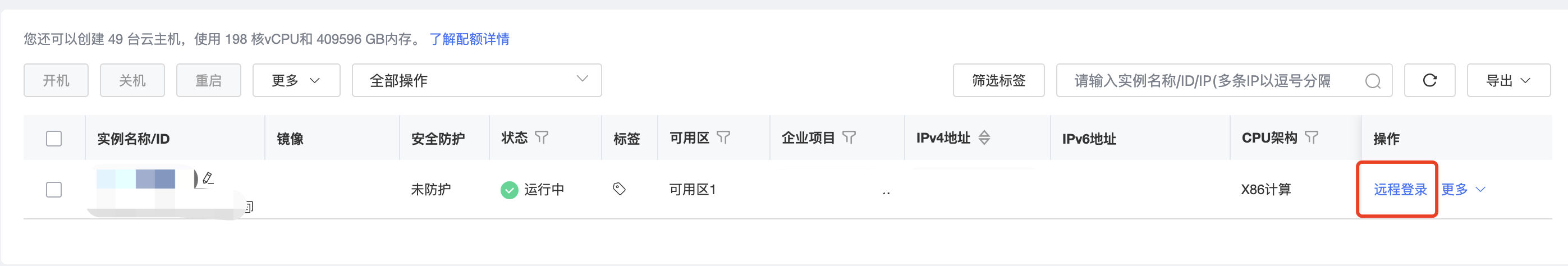Check the running instance row checkbox
The image size is (1568, 266).
pyautogui.click(x=54, y=189)
